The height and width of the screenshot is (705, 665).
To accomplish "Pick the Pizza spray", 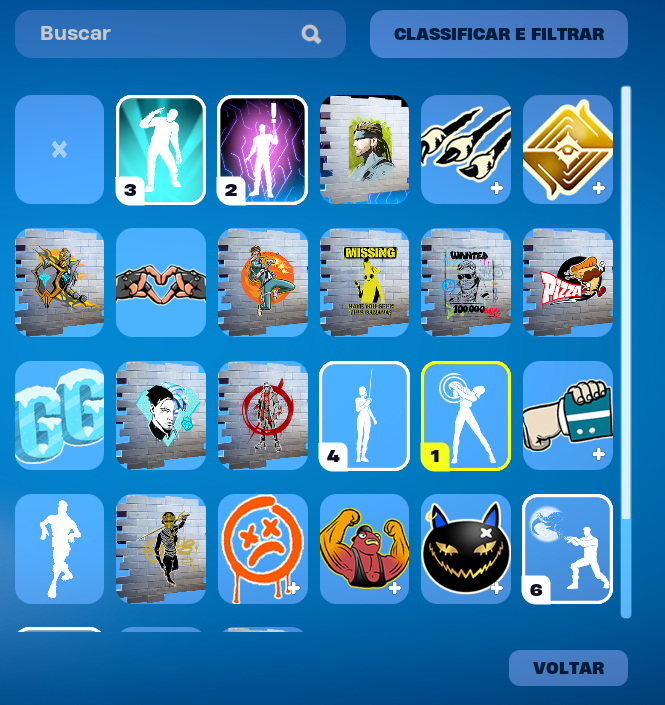I will (567, 282).
